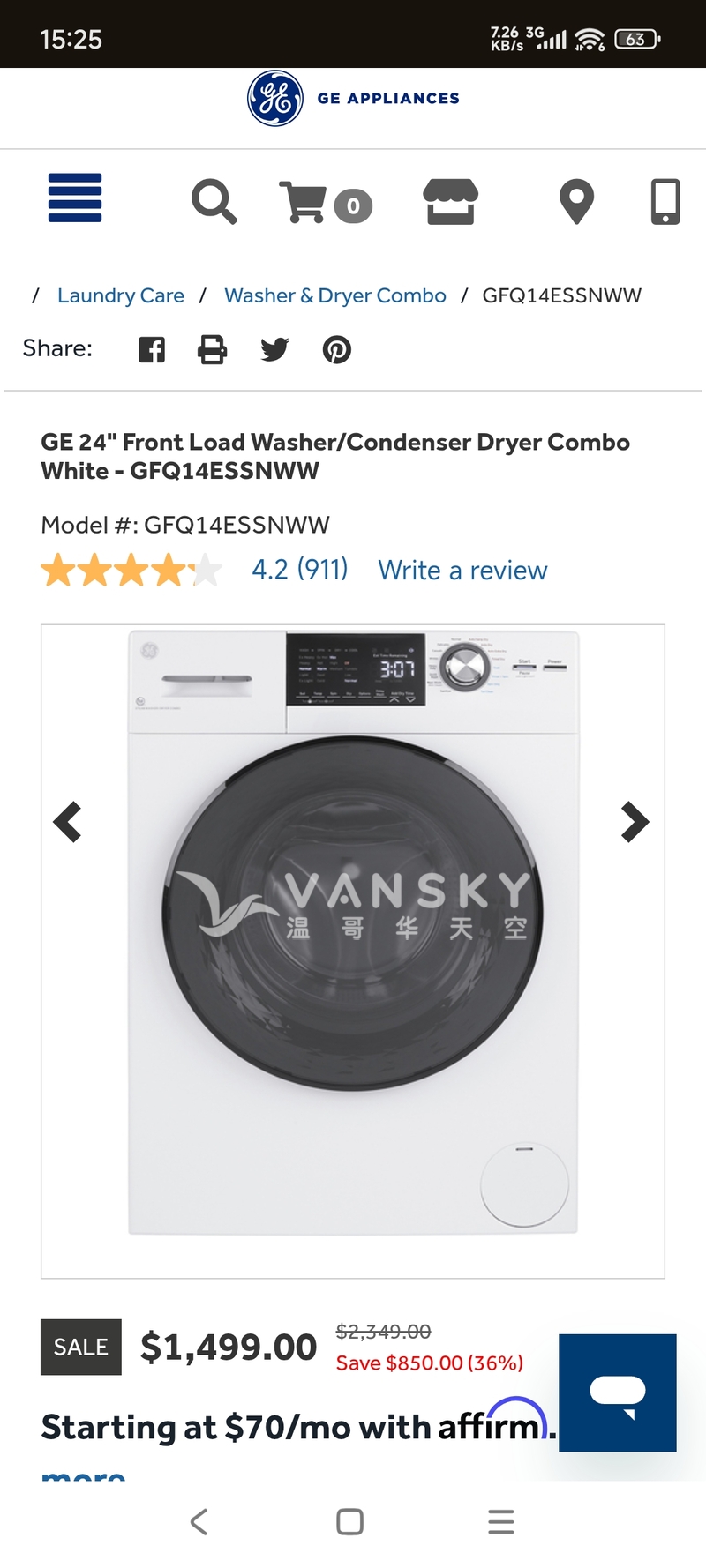Go back with system navigation
The height and width of the screenshot is (1568, 706).
click(199, 1521)
